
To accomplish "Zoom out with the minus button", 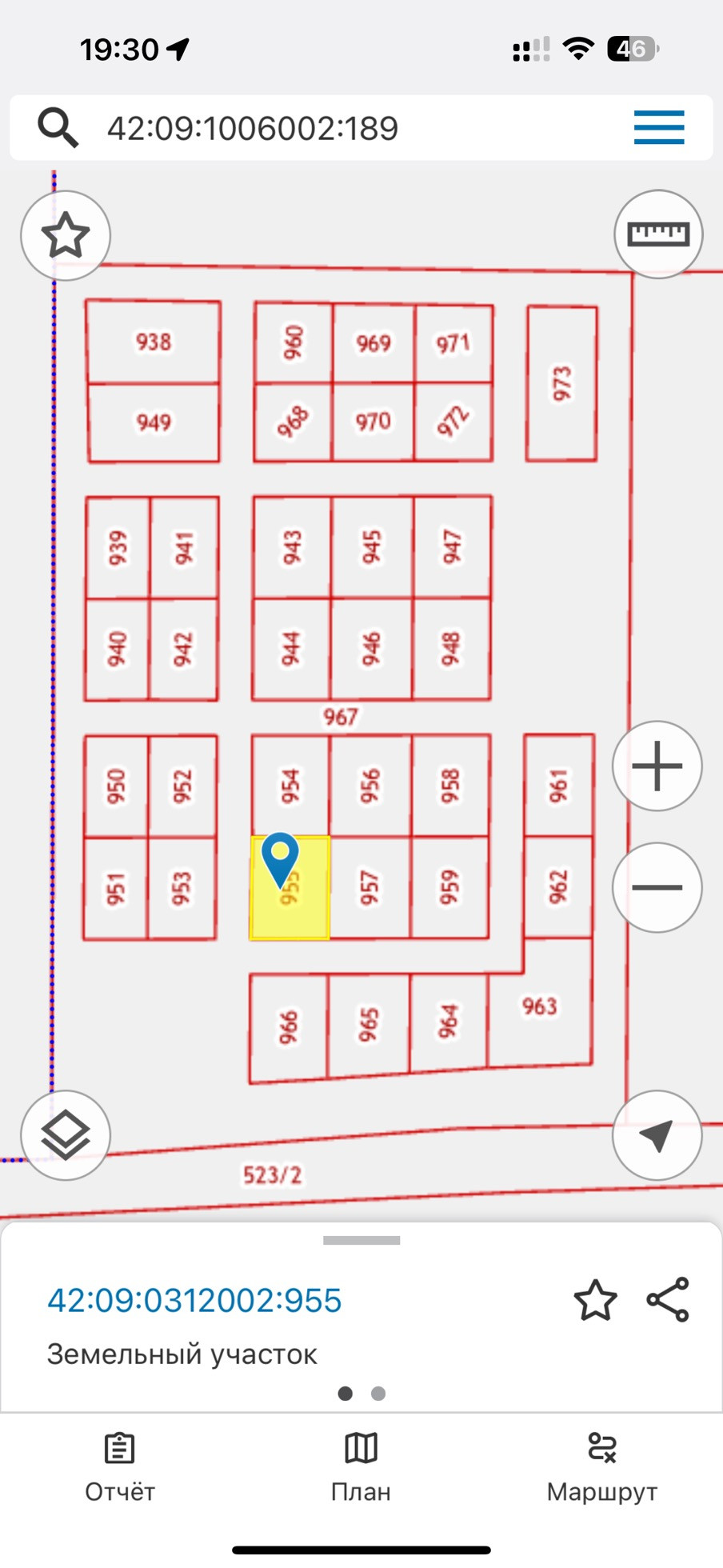I will pyautogui.click(x=657, y=887).
